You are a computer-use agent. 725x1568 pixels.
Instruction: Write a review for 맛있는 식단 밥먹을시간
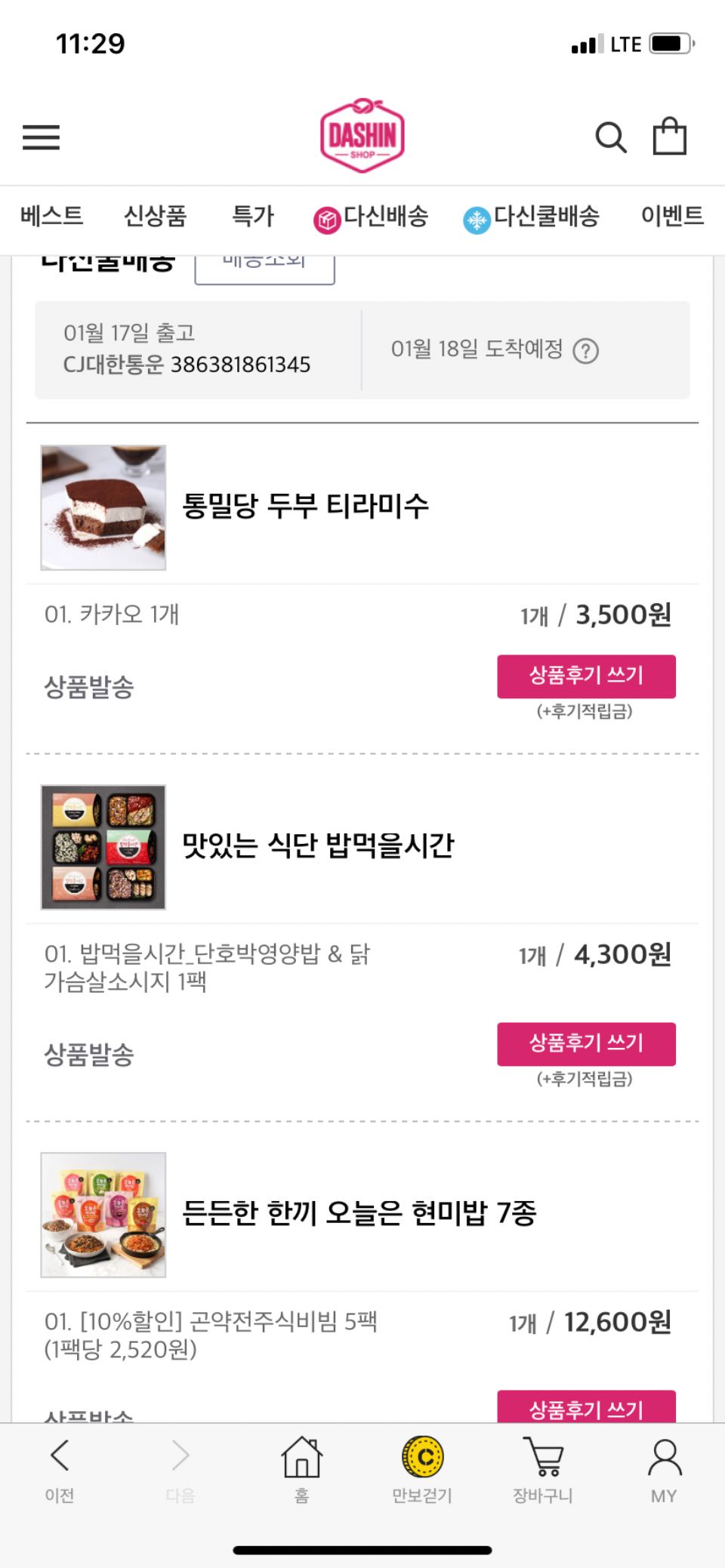click(586, 1044)
